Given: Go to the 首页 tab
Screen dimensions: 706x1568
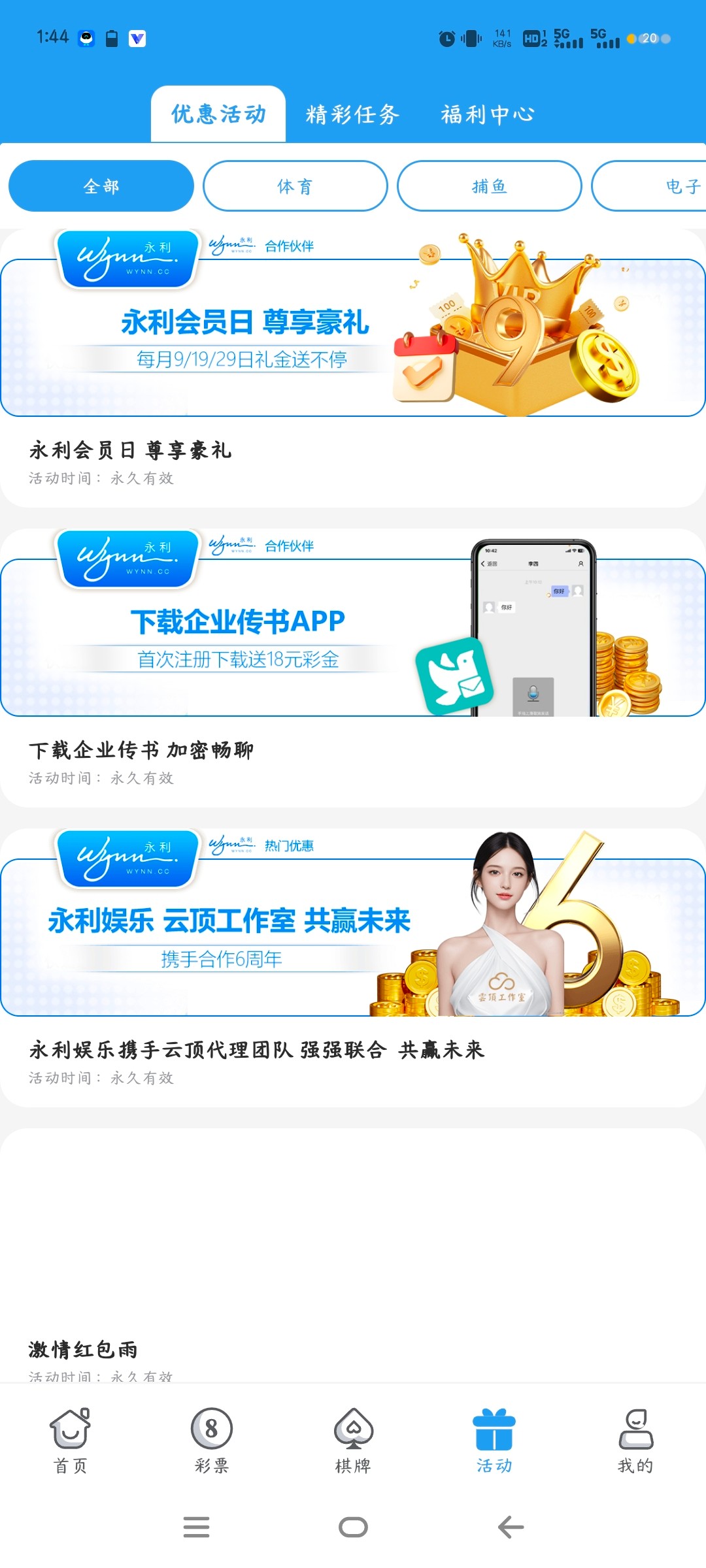Looking at the screenshot, I should pos(71,1441).
